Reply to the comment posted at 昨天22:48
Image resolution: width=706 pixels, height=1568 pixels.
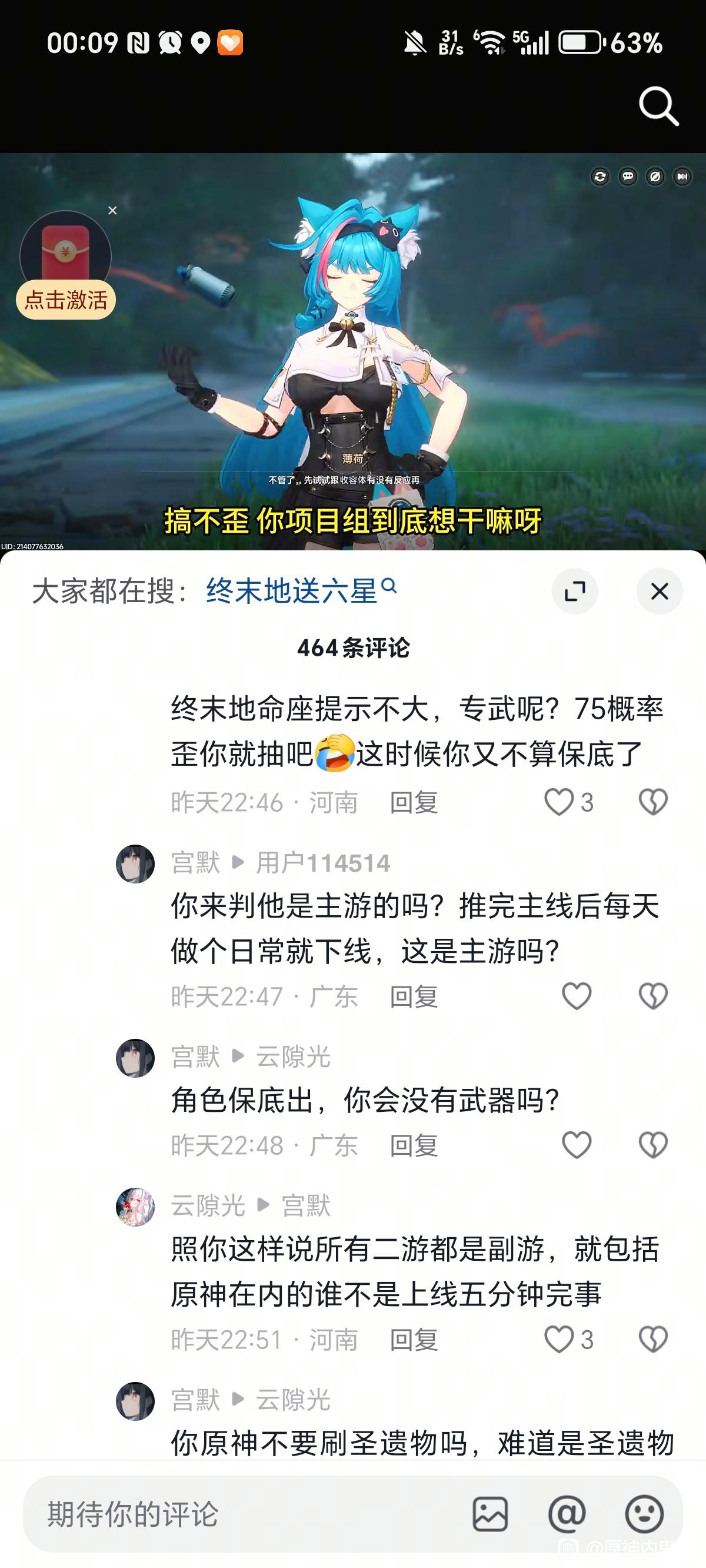(413, 1145)
